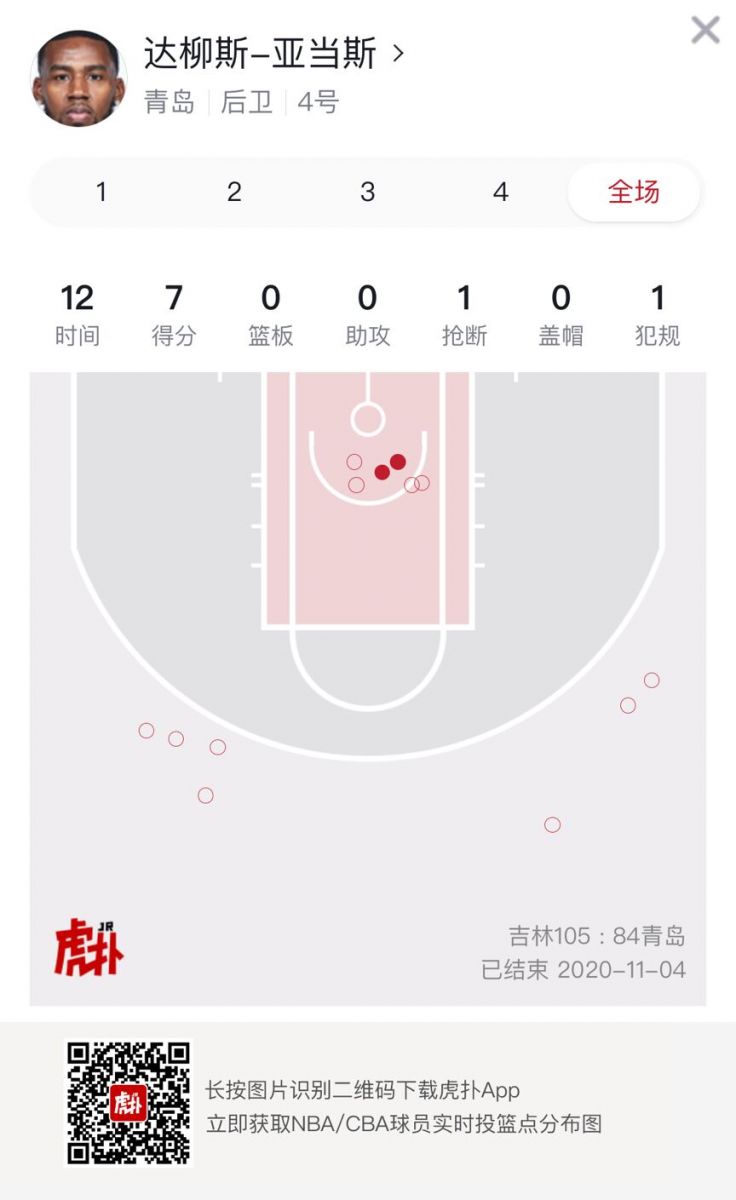Show shots from quarter 1
Screen dimensions: 736x1200
tap(101, 192)
